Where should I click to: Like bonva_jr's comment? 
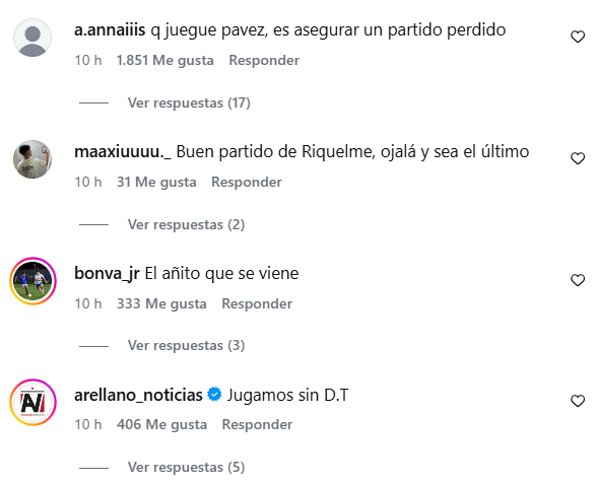click(577, 280)
